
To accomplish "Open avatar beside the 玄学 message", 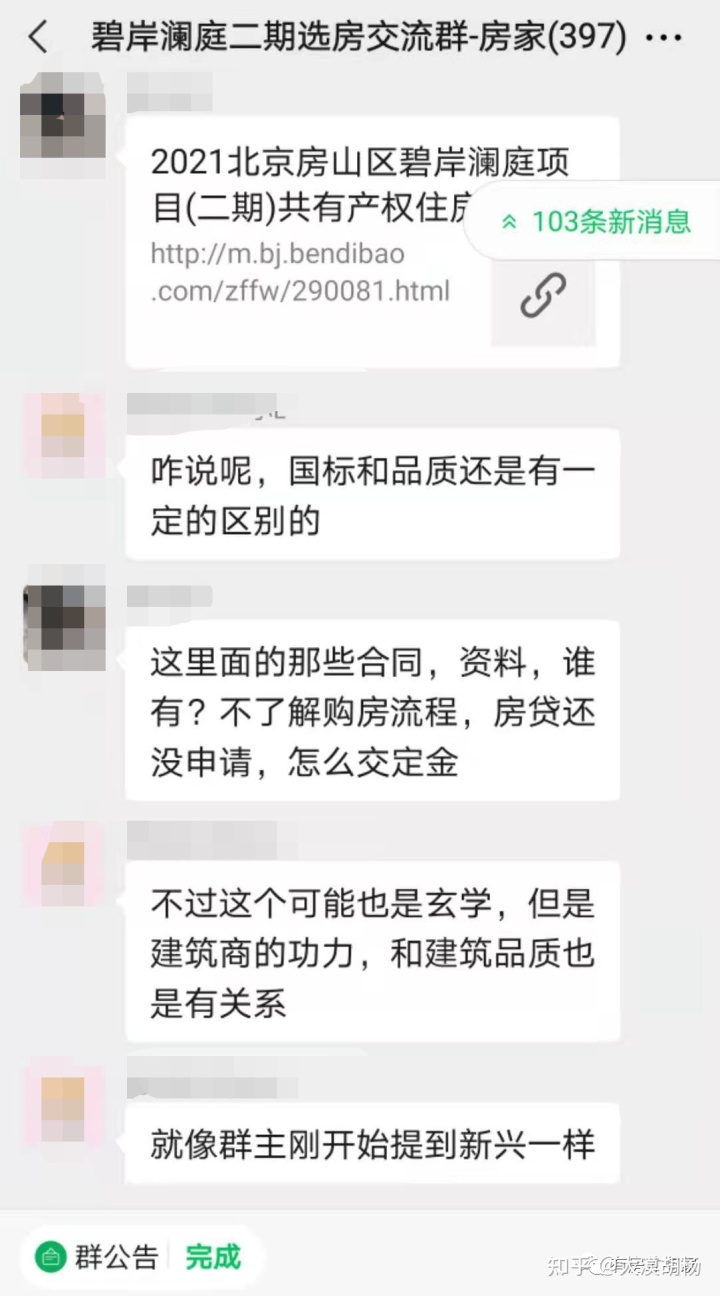I will (63, 864).
